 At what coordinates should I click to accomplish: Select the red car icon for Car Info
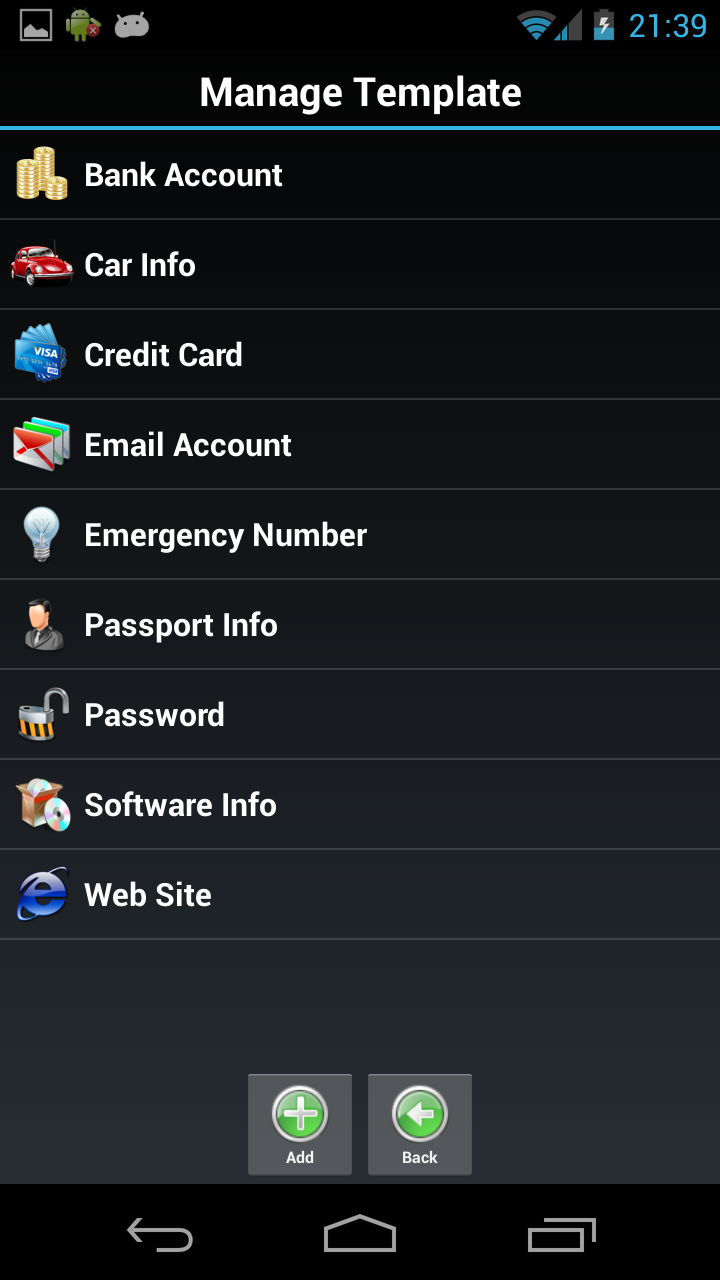click(40, 264)
